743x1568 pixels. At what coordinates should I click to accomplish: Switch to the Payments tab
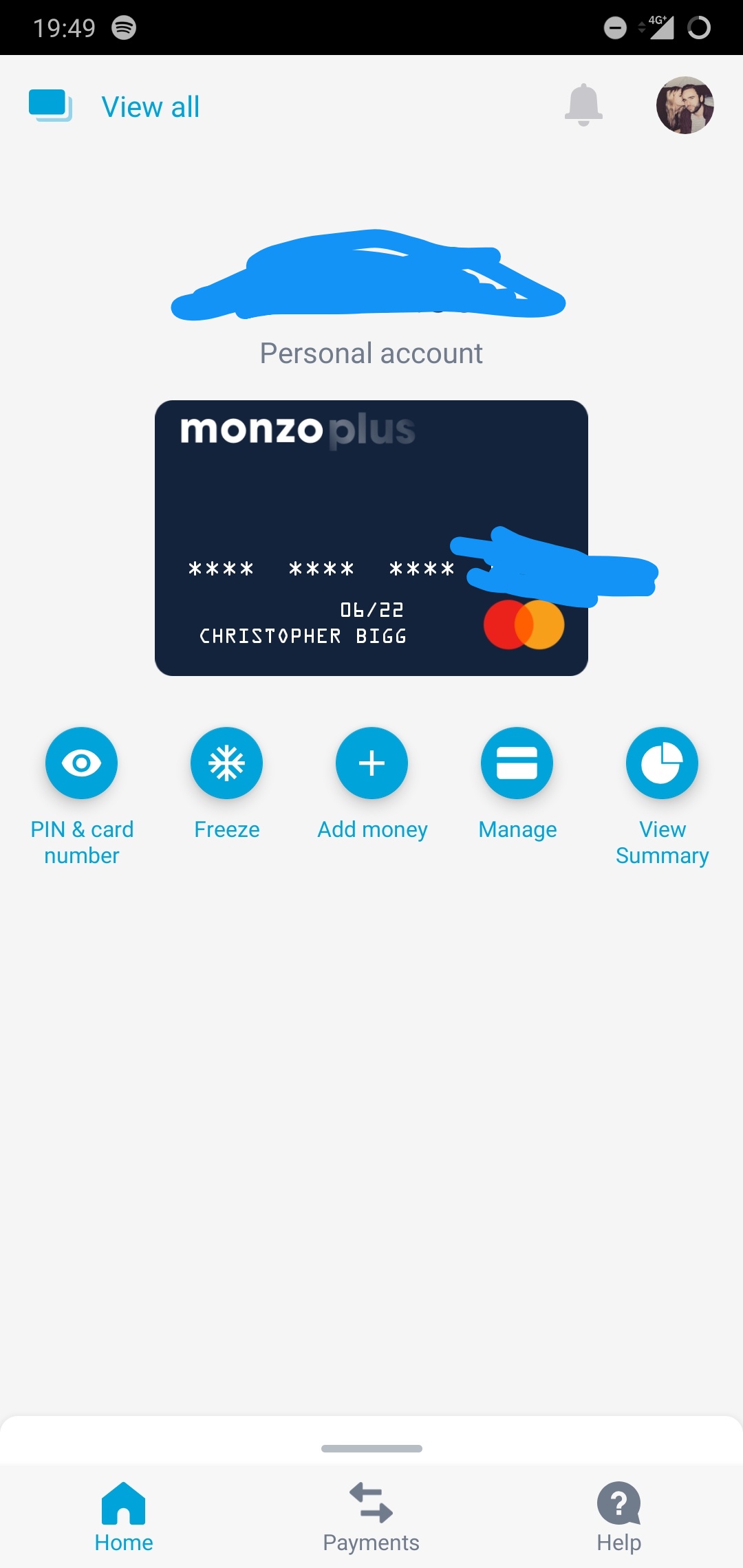pos(371,1517)
